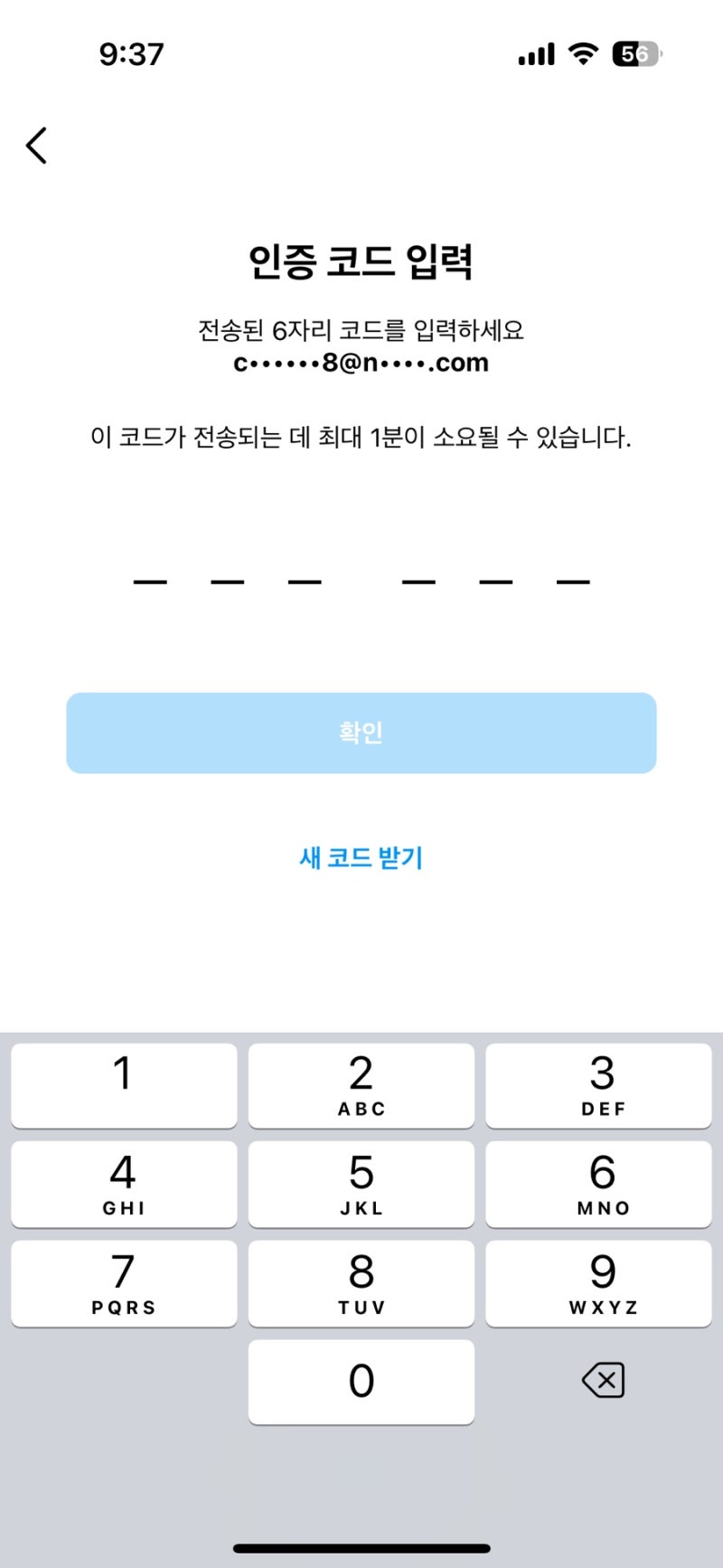Tap the number 8 TUV key
Image resolution: width=723 pixels, height=1568 pixels.
click(x=361, y=1283)
